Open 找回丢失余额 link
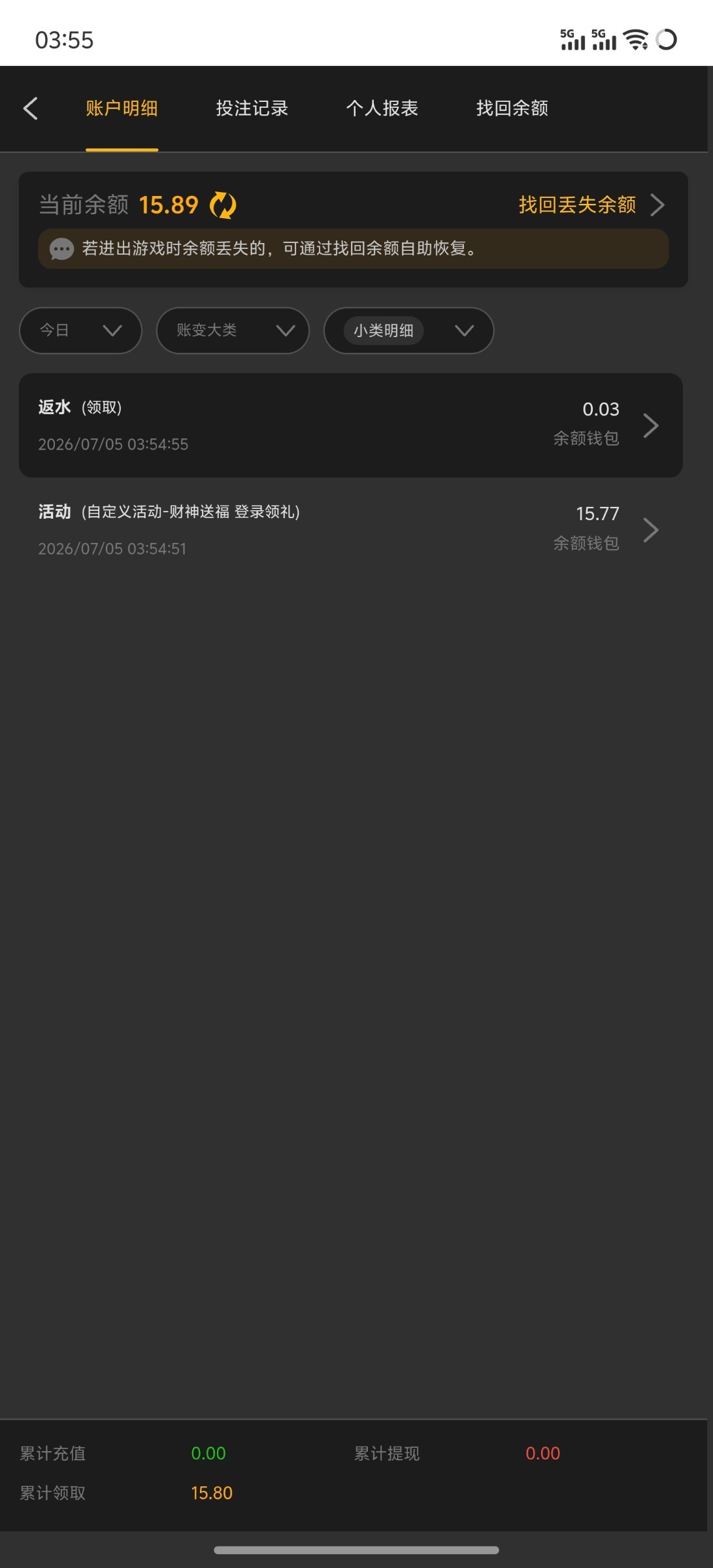Viewport: 713px width, 1568px height. pyautogui.click(x=591, y=205)
